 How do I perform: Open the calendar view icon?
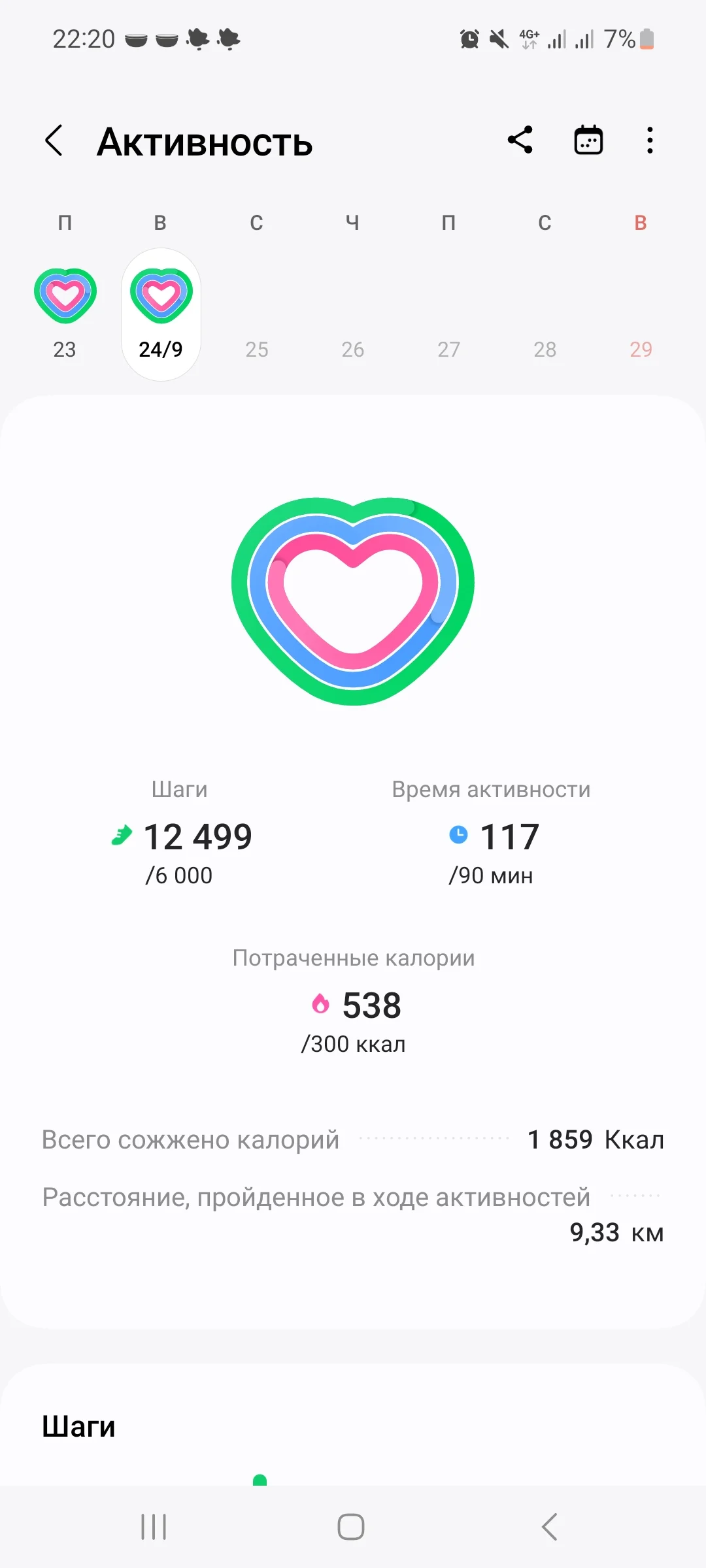click(587, 140)
